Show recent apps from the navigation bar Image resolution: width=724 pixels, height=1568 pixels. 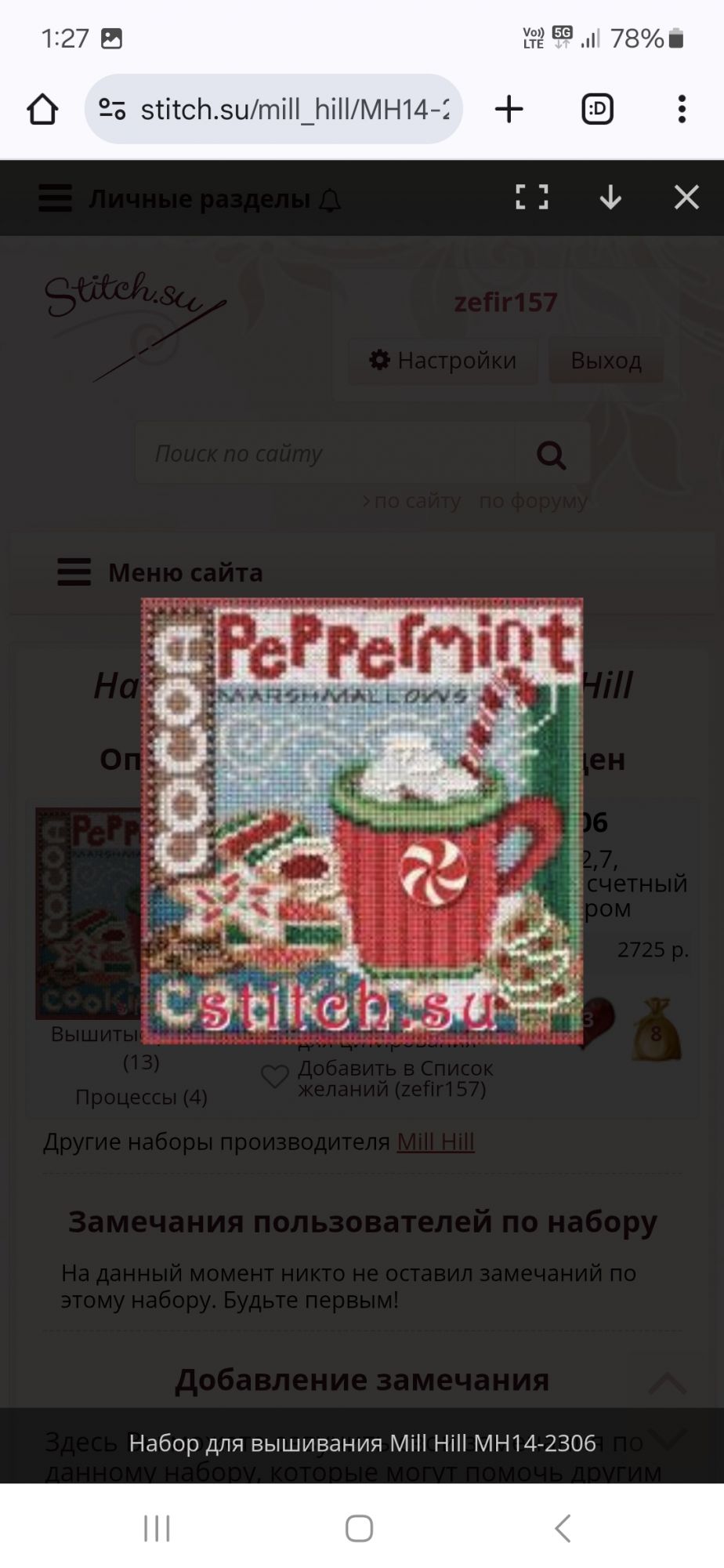157,1528
